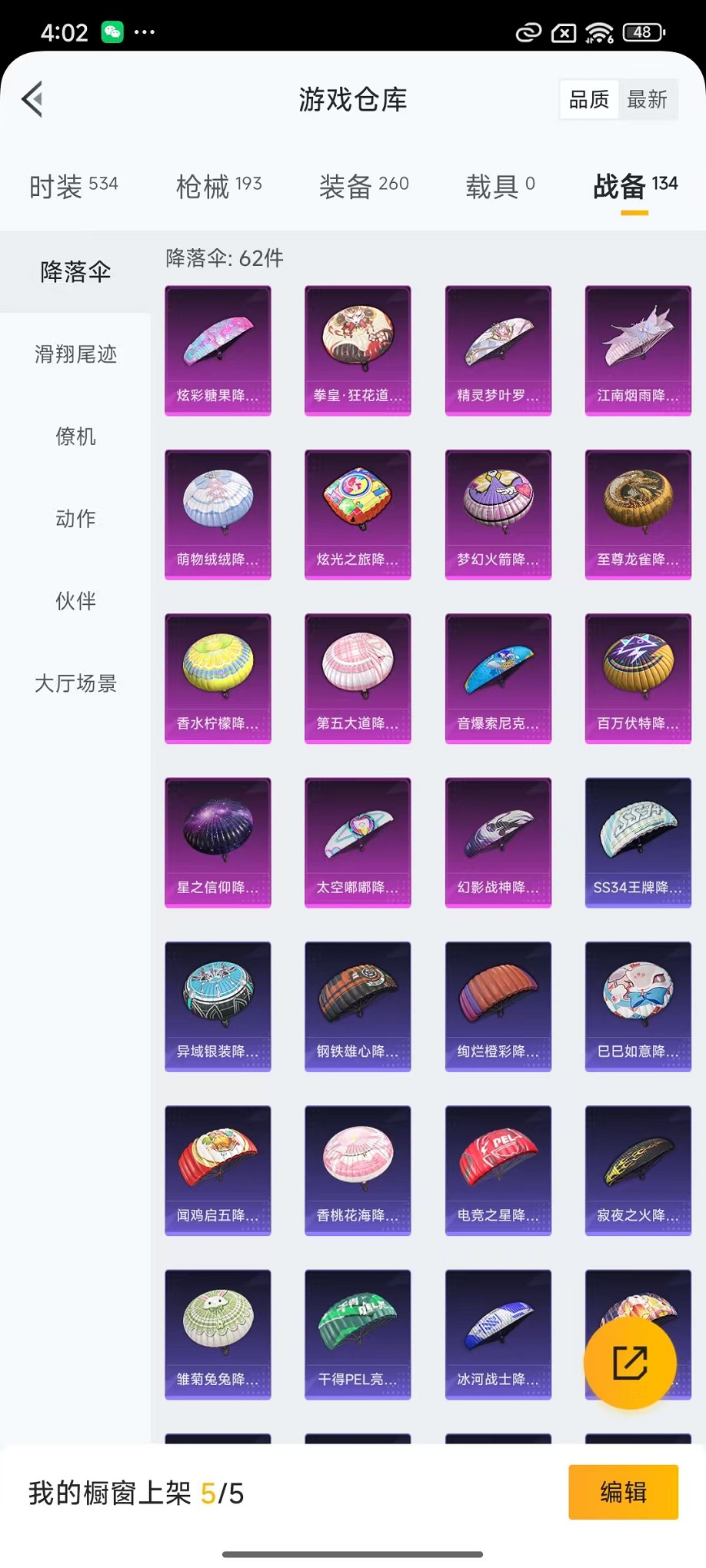Open the 拳皇·狂花道 parachute item

point(358,350)
